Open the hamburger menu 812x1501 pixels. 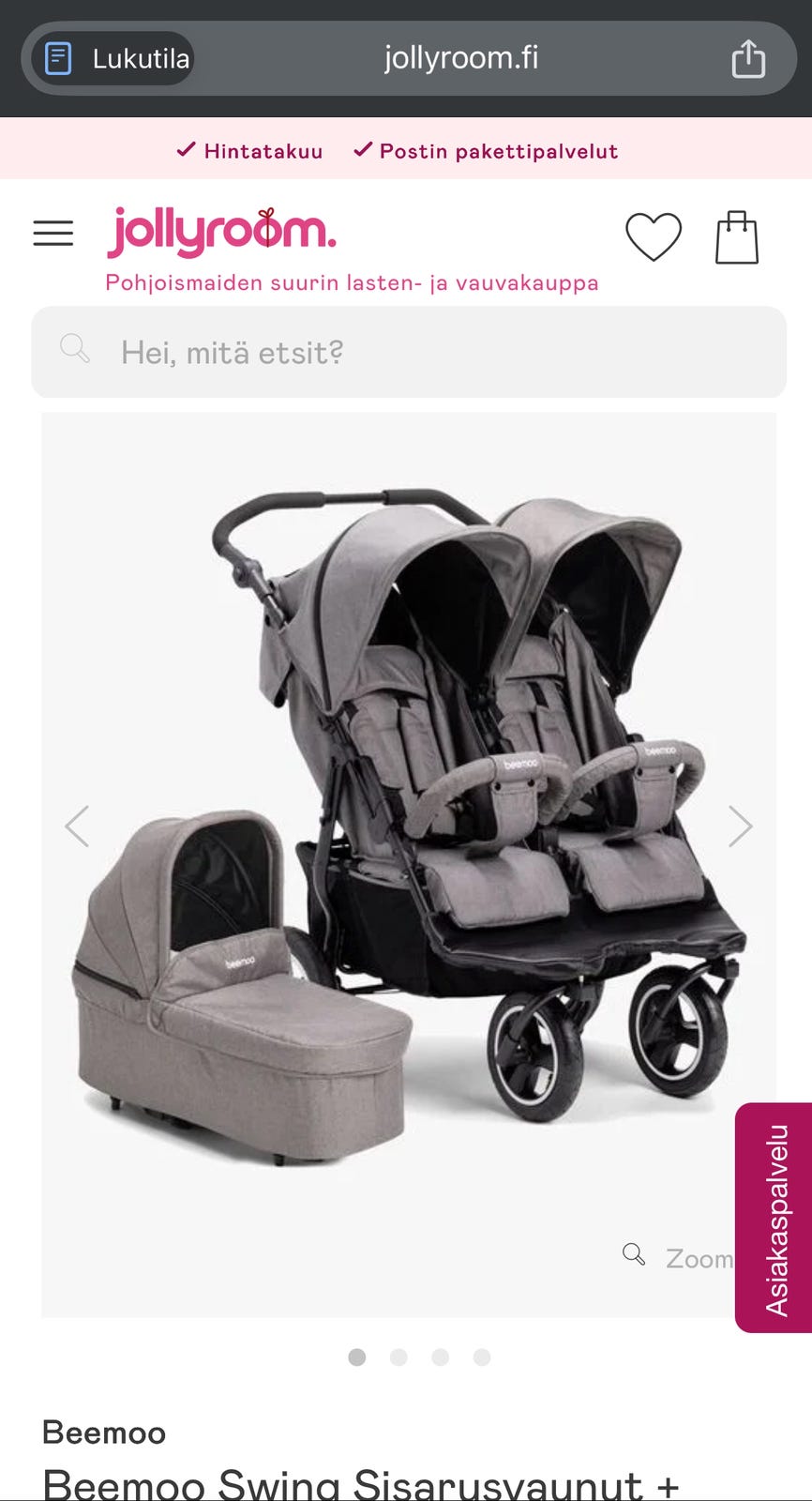[x=53, y=233]
